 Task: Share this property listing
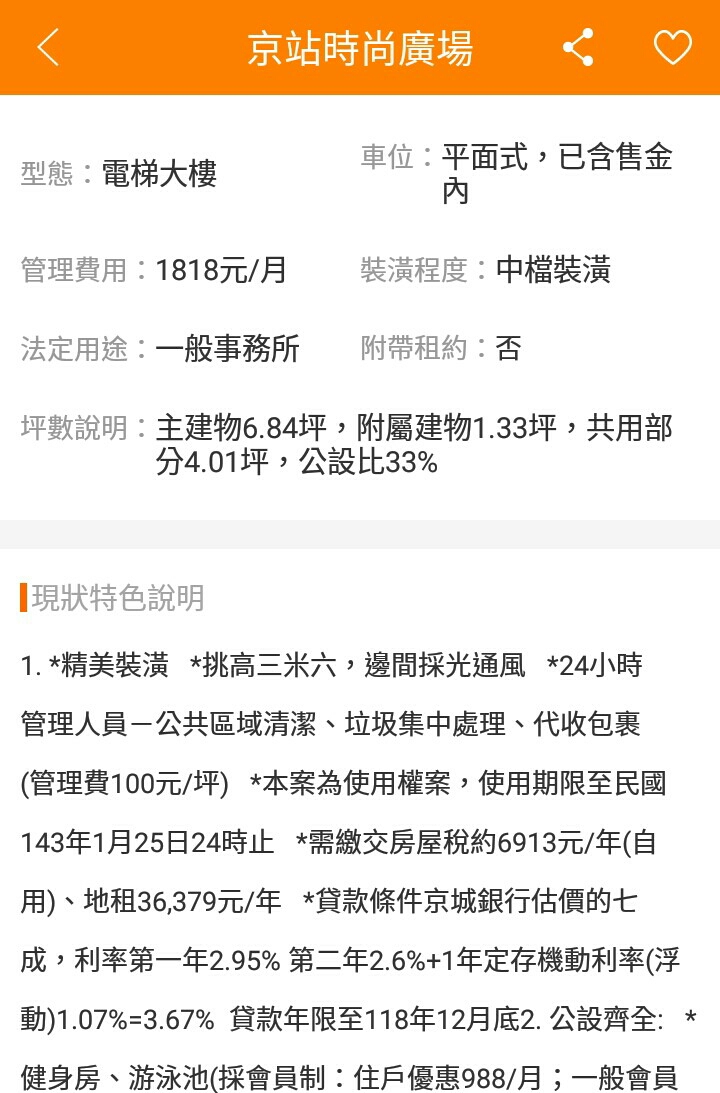(x=578, y=47)
